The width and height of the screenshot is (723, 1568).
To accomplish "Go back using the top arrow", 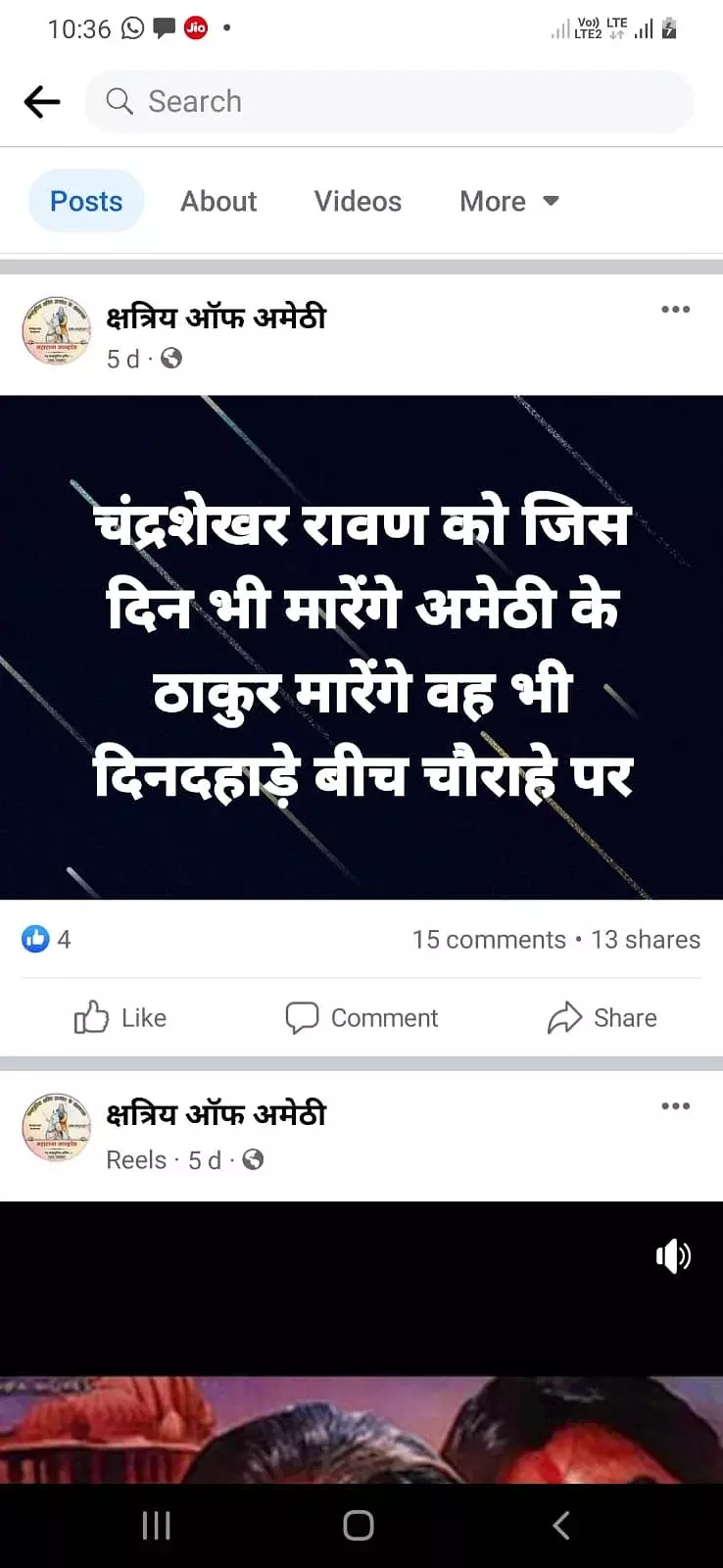I will pyautogui.click(x=42, y=101).
